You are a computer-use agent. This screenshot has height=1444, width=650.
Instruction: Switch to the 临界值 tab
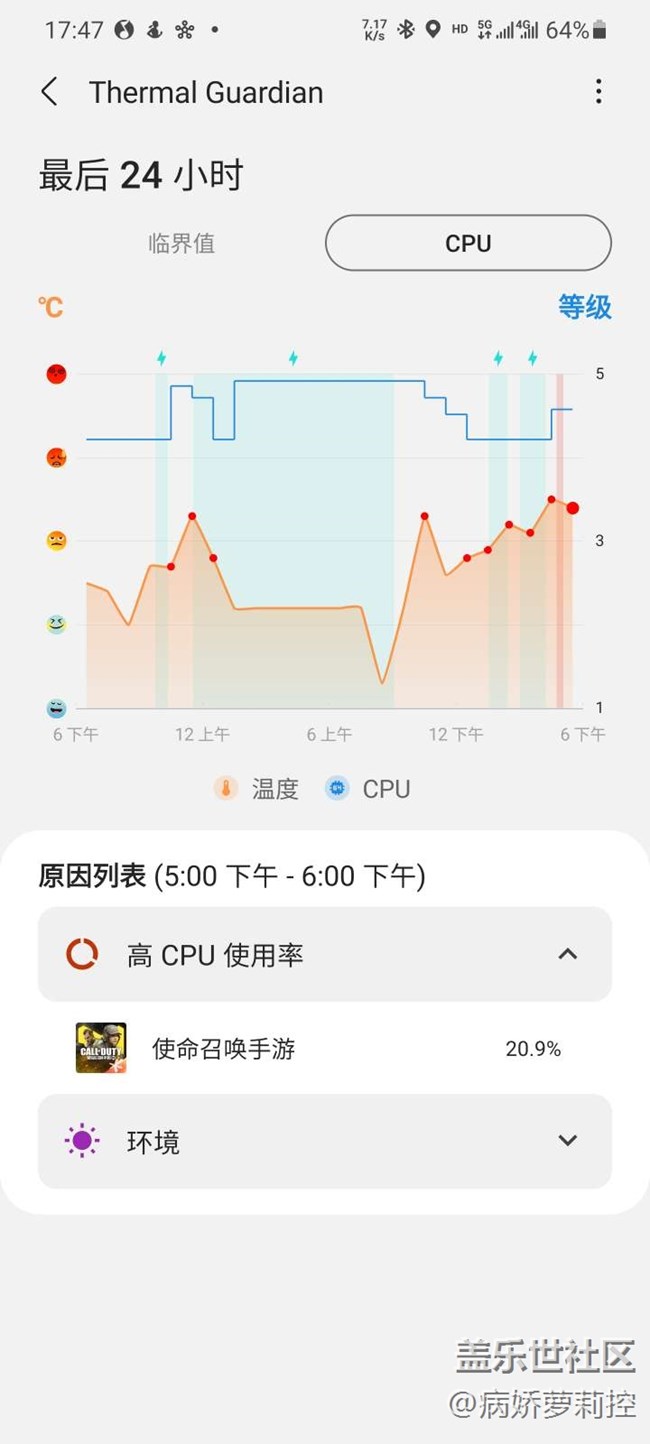[x=181, y=243]
